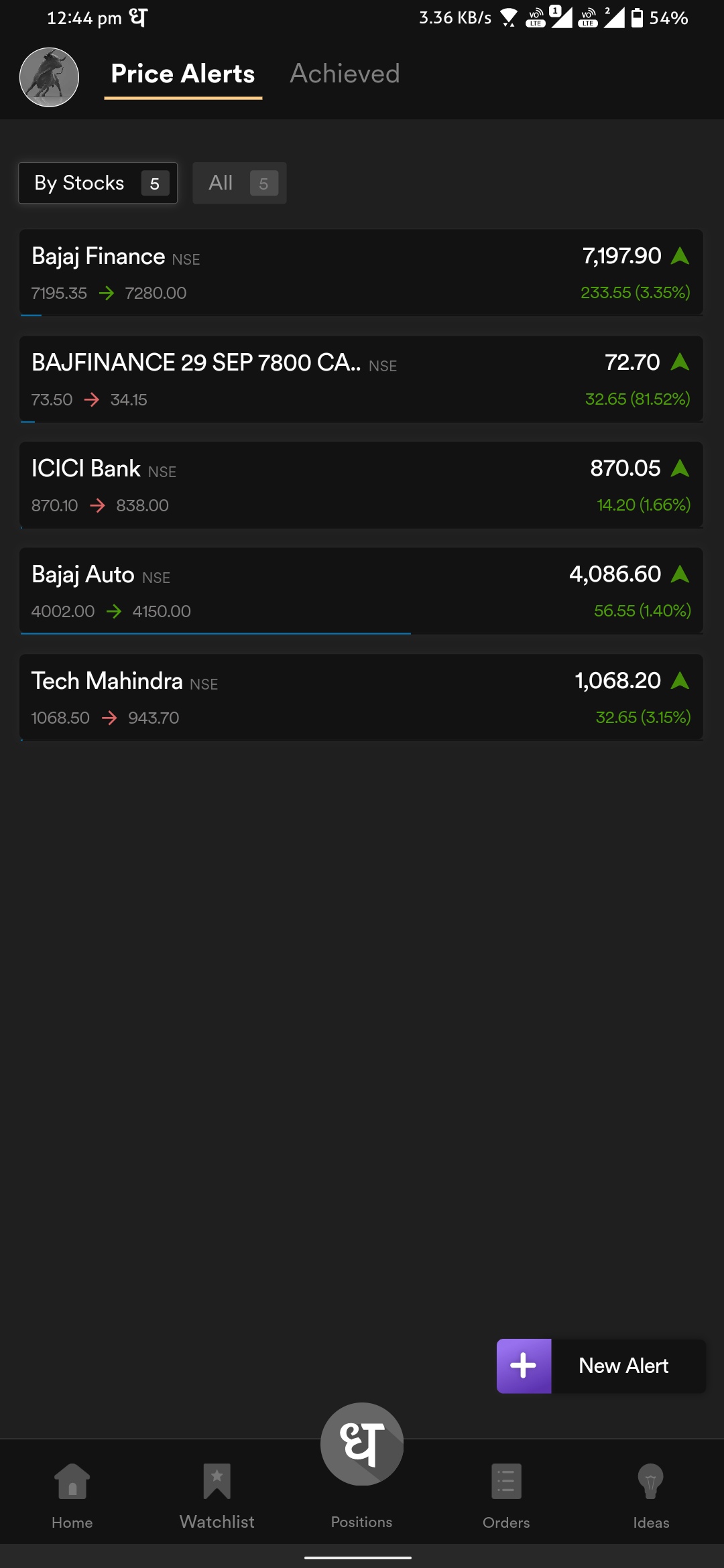Open the Positions tab
724x1568 pixels.
(x=362, y=1467)
